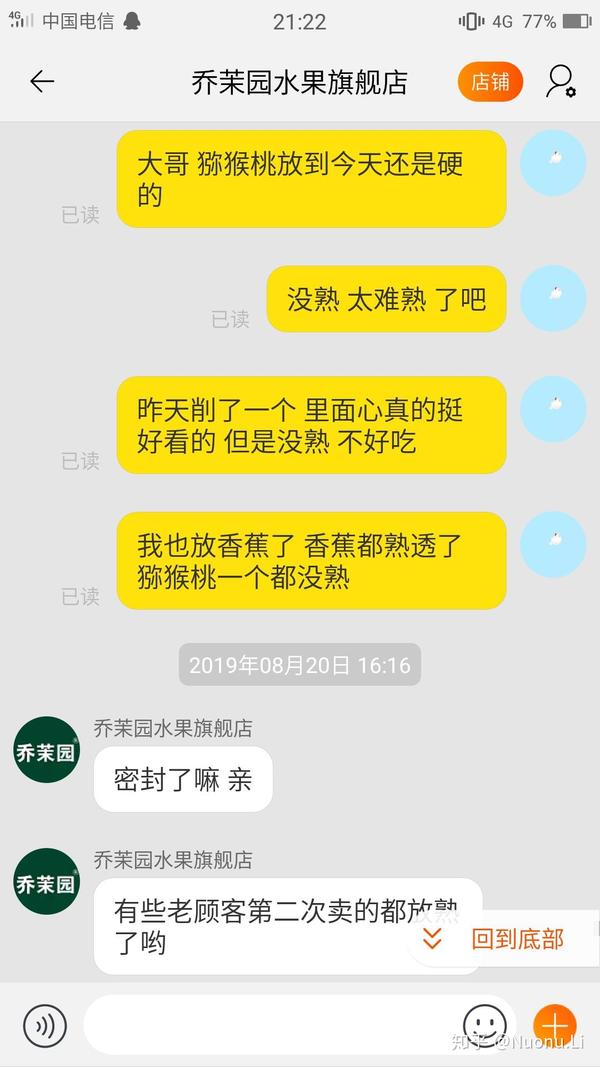Viewport: 600px width, 1067px height.
Task: Tap my avatar beside 没熟 太难熟 了吧
Action: (553, 298)
